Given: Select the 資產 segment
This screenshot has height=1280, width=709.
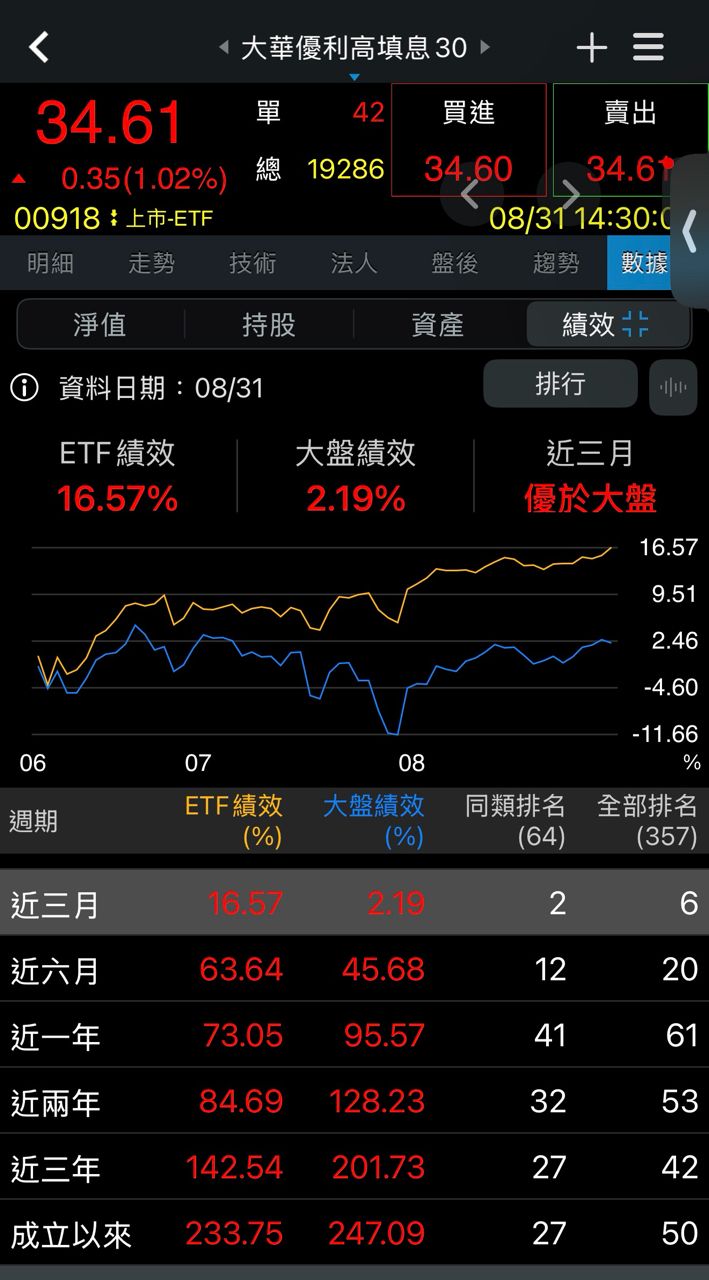Looking at the screenshot, I should pos(438,324).
